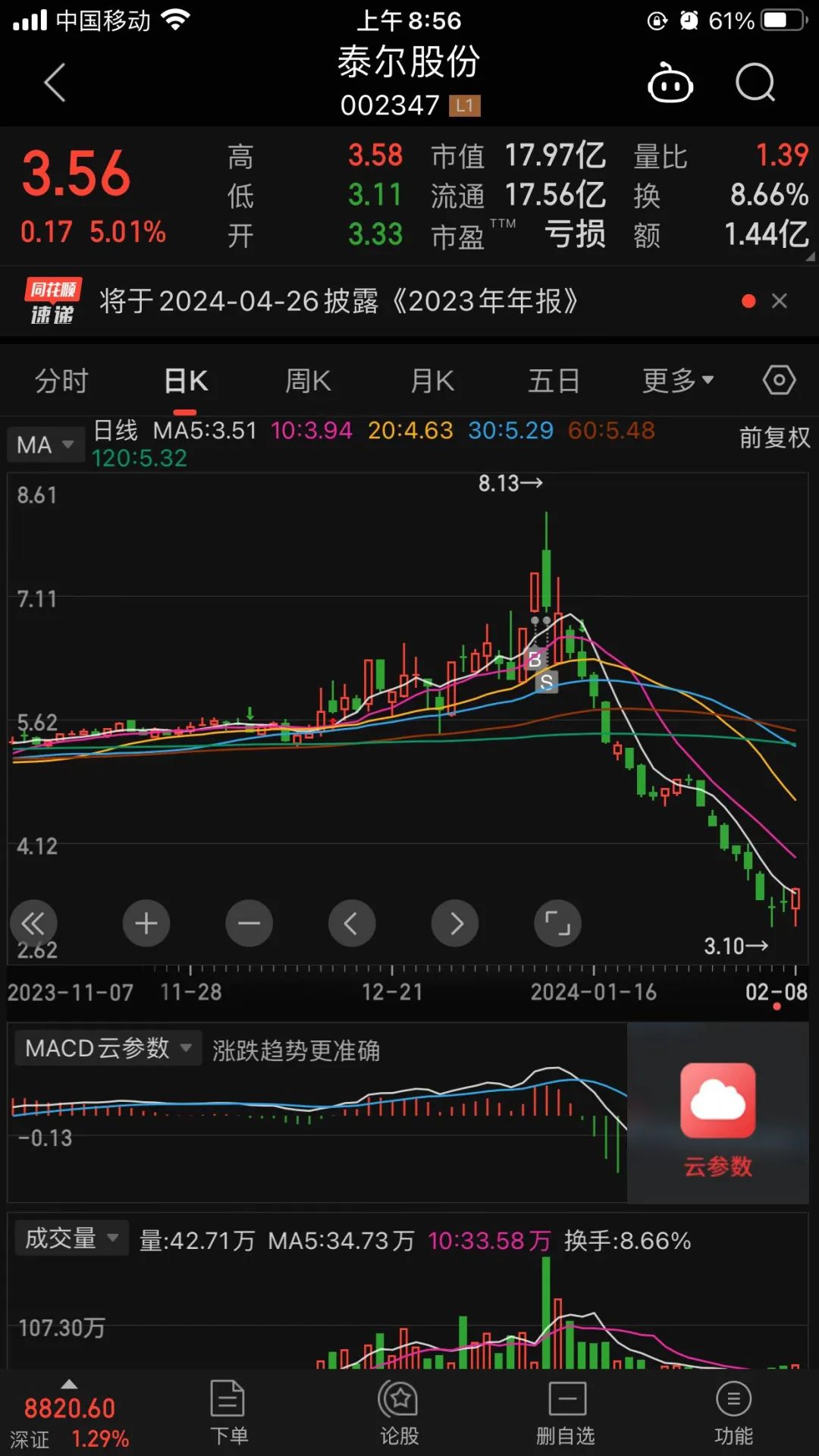Viewport: 819px width, 1456px height.
Task: Change the 前复权 price adjustment mode
Action: (774, 438)
